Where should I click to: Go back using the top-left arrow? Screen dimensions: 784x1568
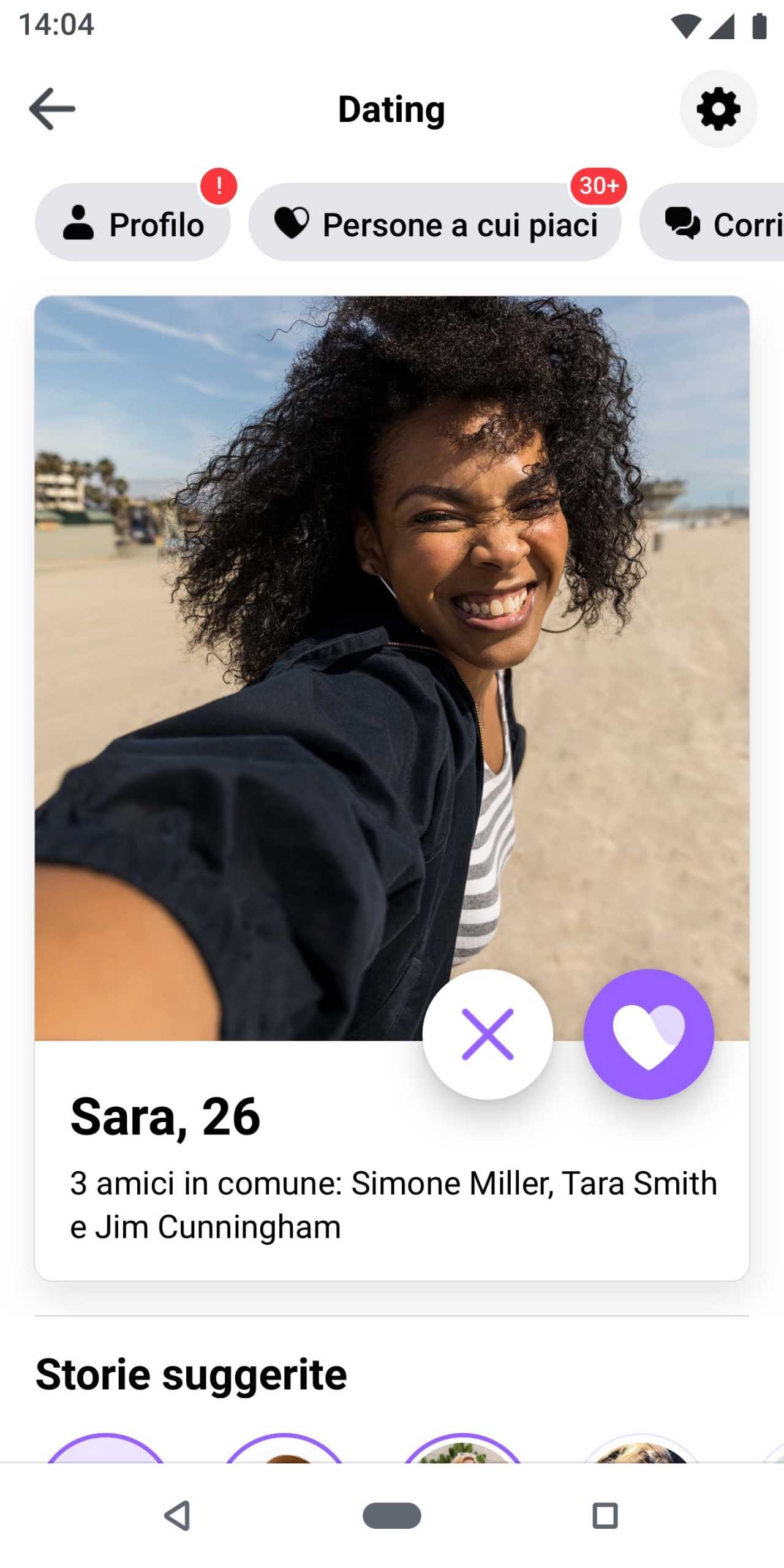(52, 109)
